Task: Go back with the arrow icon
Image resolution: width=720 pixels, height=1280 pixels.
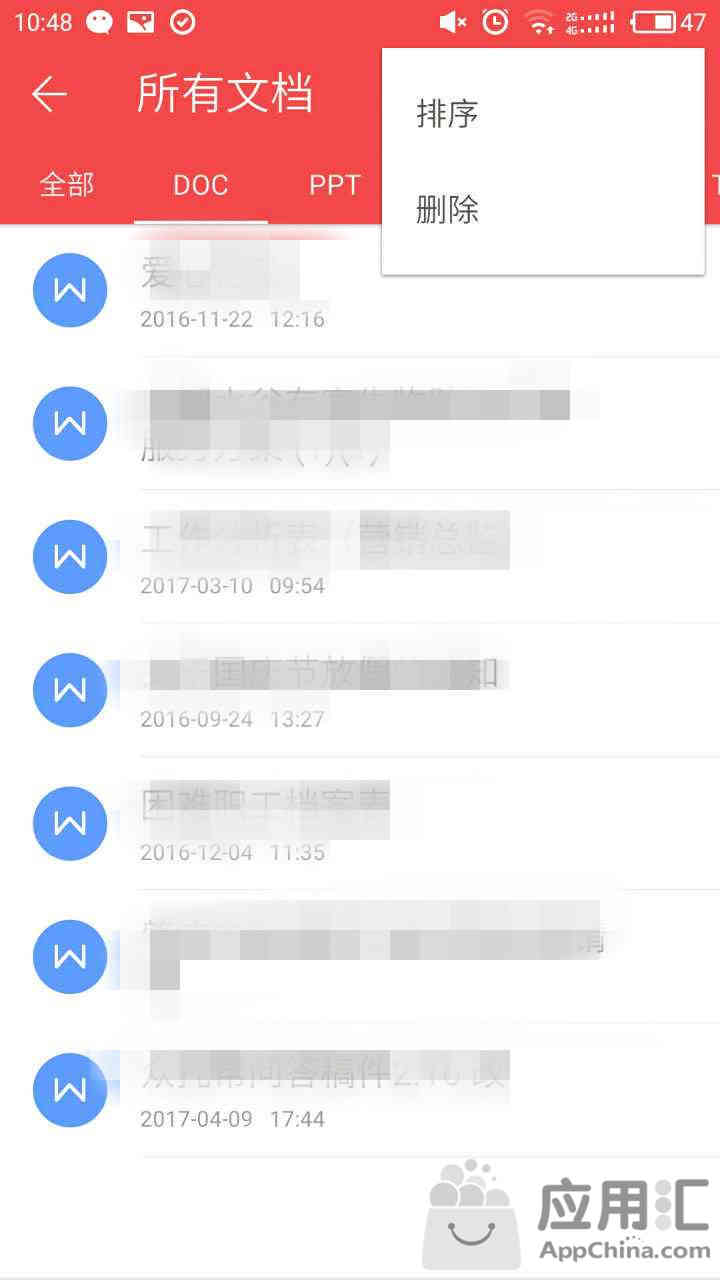Action: [48, 95]
